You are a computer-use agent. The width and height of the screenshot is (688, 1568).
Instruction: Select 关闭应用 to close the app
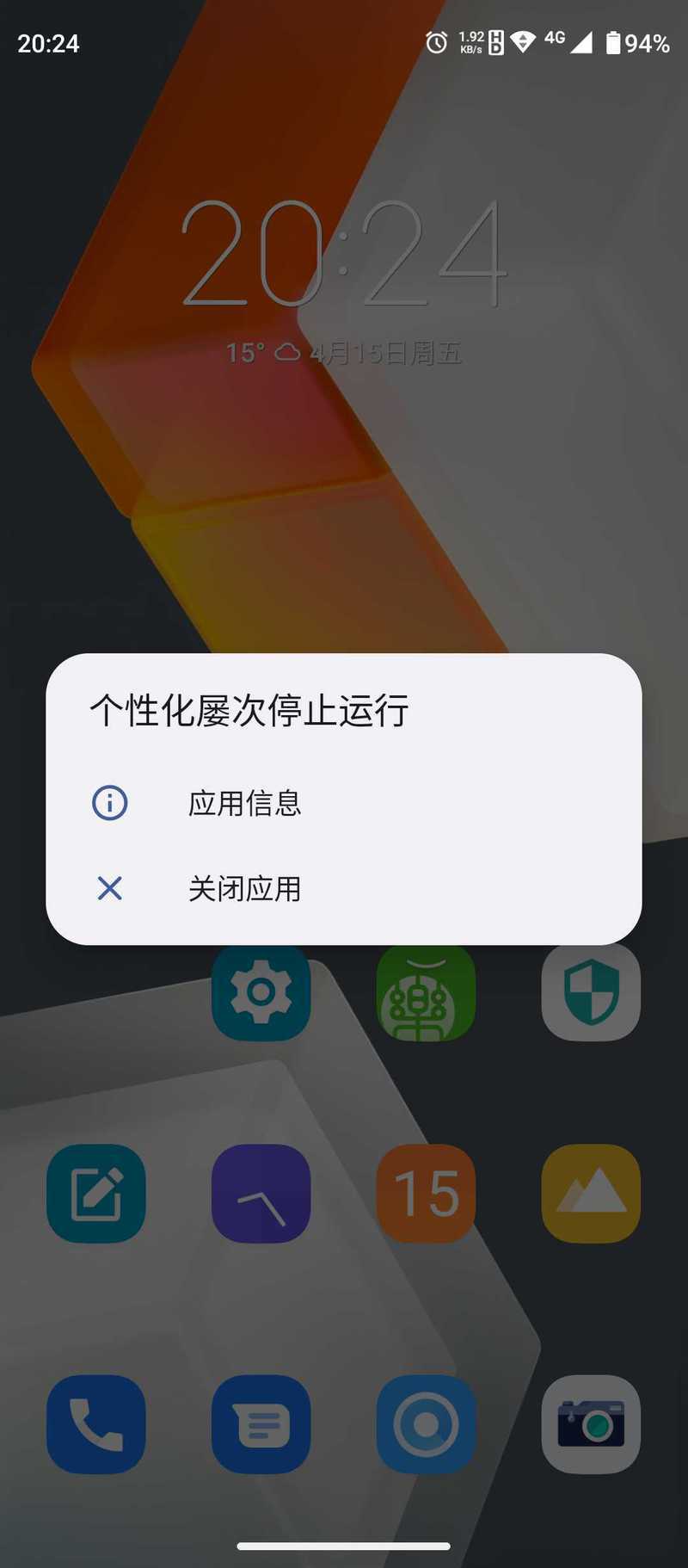[343, 888]
